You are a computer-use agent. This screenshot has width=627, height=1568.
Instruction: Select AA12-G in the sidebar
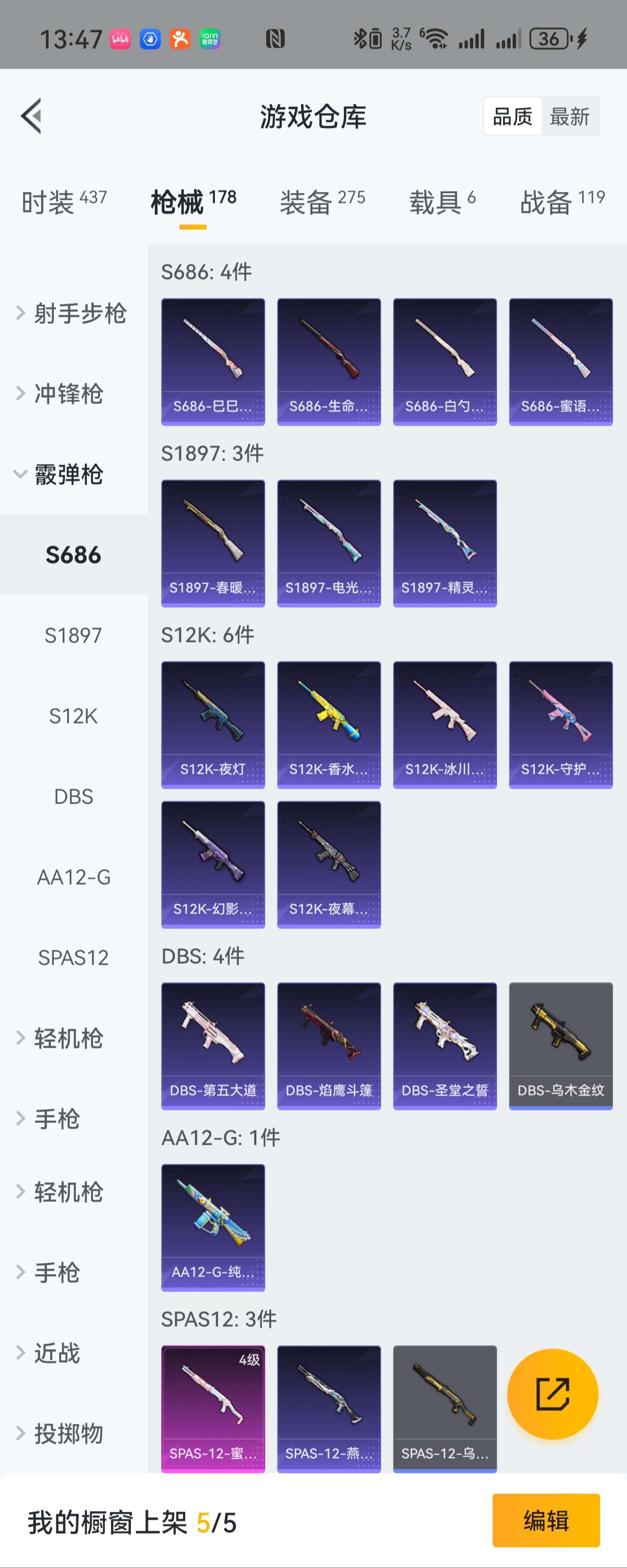[73, 877]
